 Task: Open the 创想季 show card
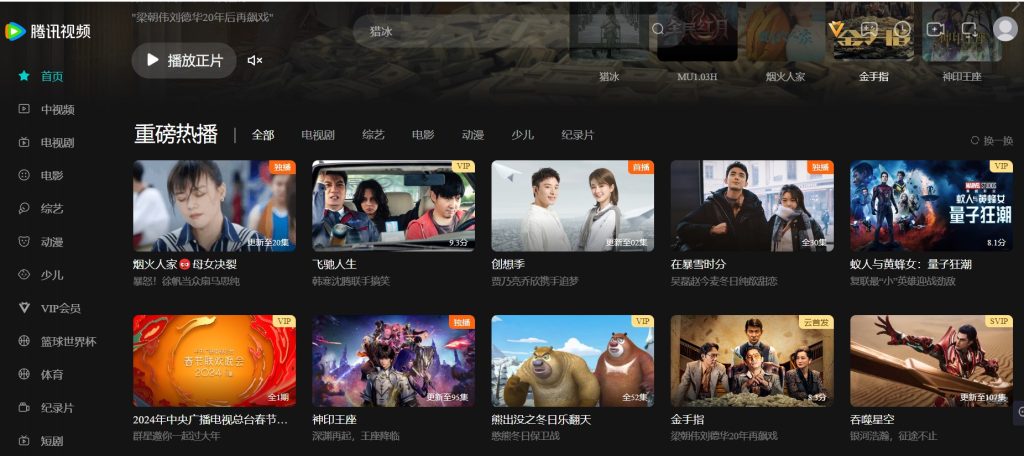click(572, 206)
